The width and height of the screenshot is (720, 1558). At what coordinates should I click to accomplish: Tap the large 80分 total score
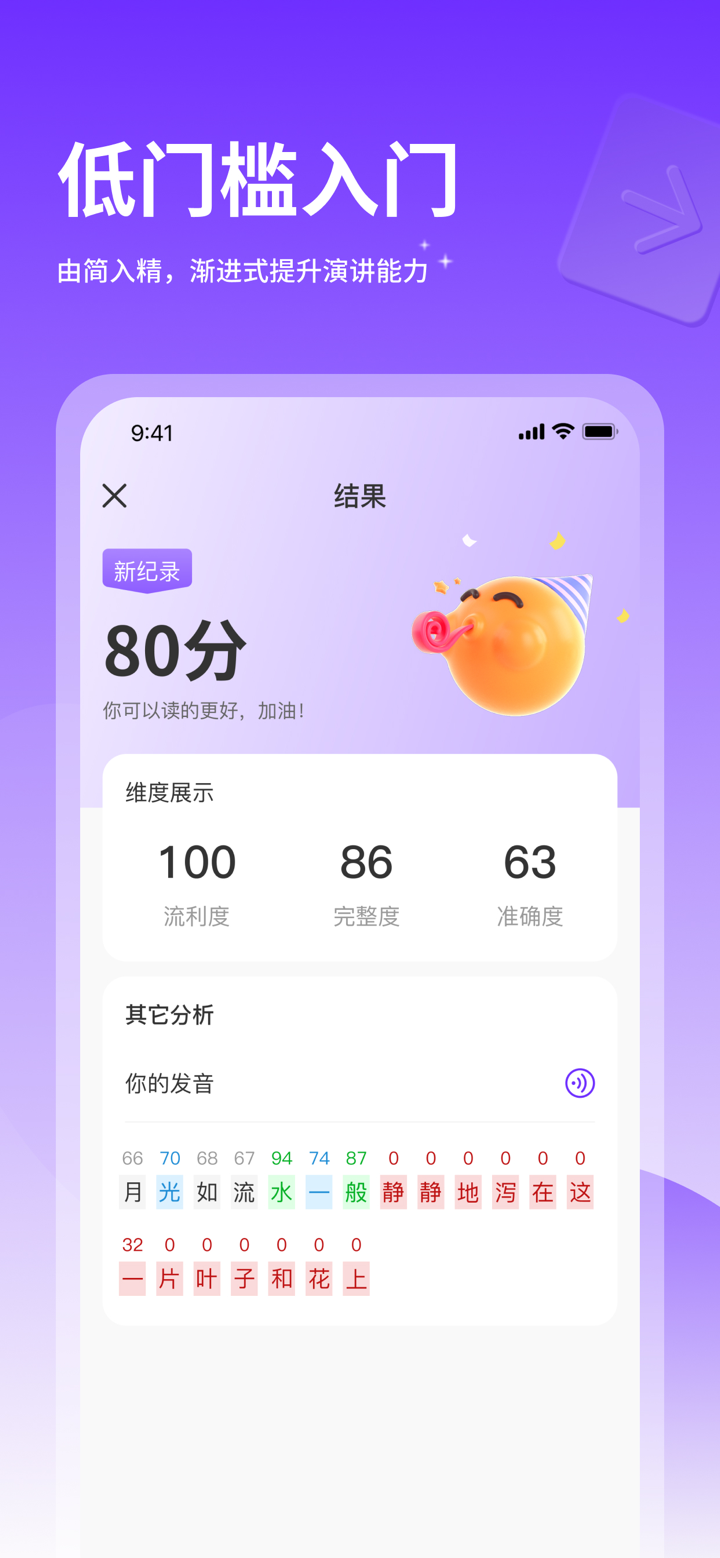[173, 651]
